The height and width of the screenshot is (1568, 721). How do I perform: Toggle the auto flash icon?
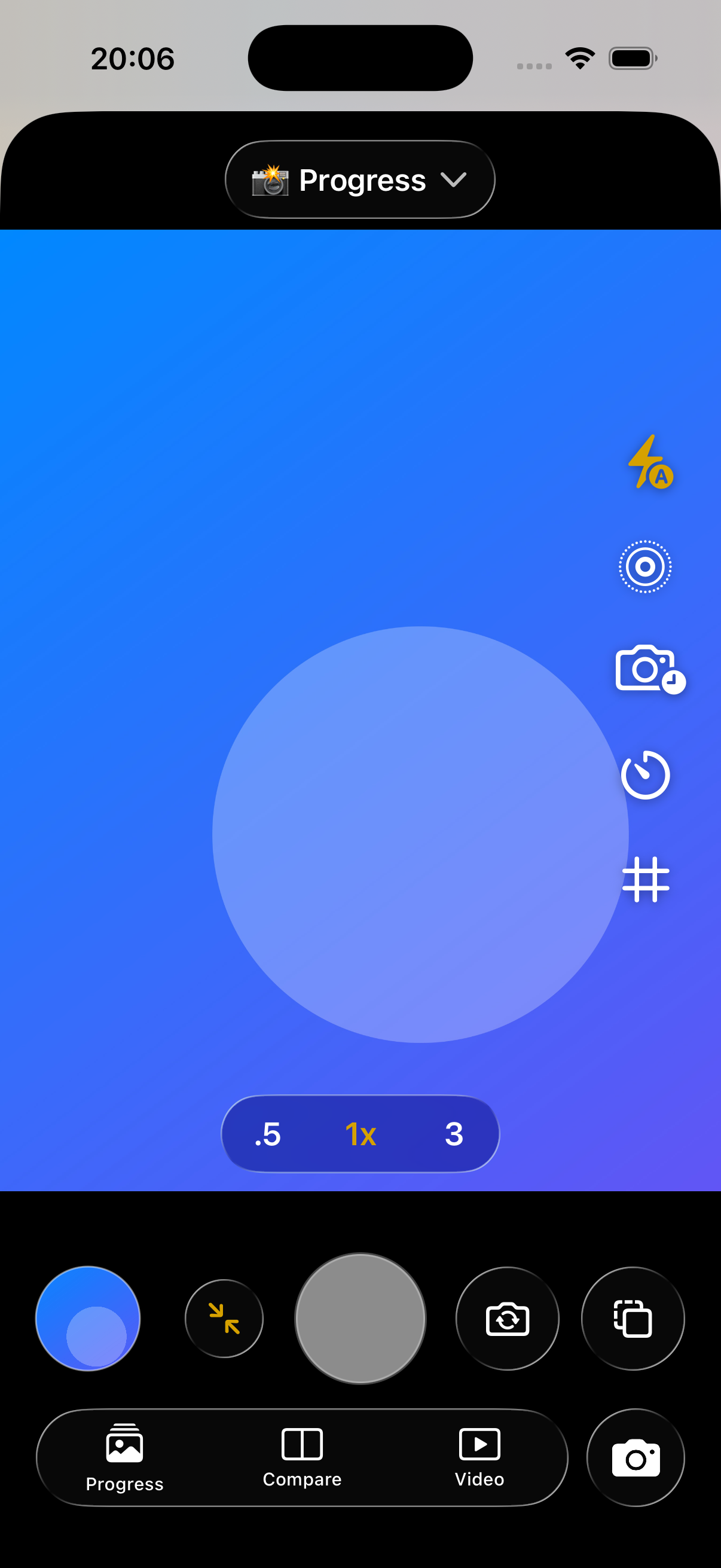tap(649, 462)
